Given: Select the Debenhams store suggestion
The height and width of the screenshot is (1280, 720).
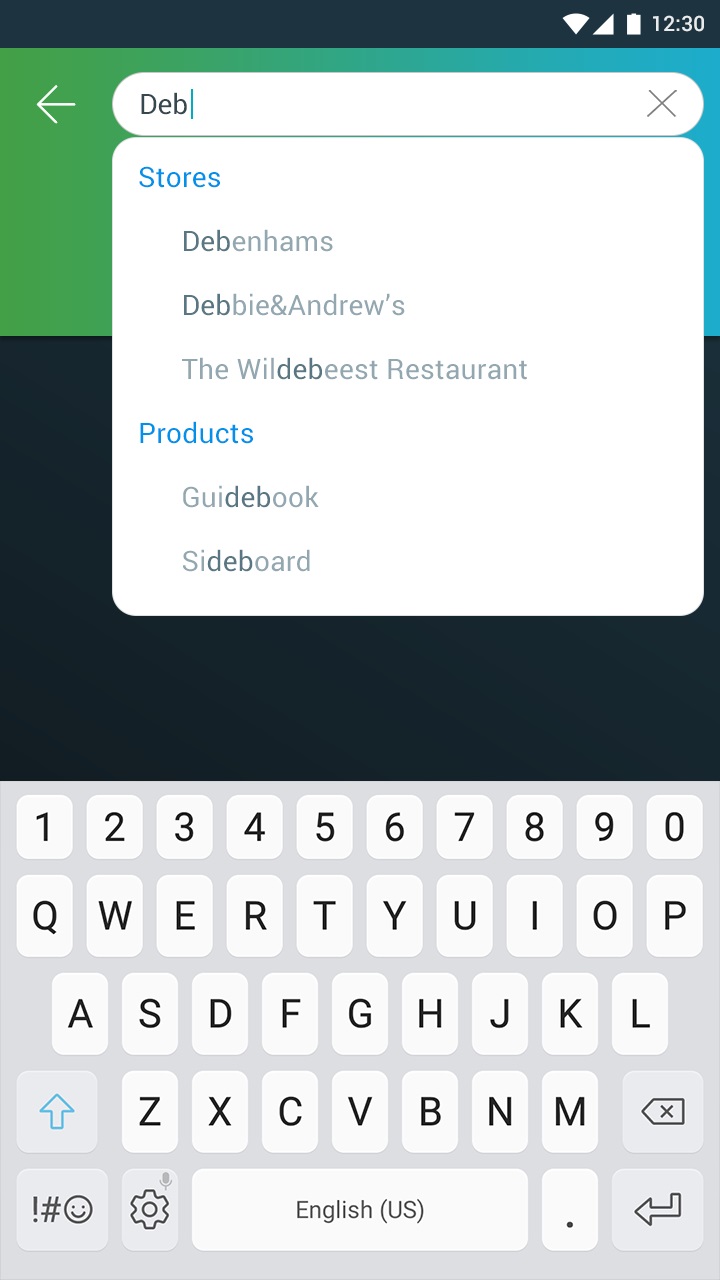Looking at the screenshot, I should (x=257, y=241).
